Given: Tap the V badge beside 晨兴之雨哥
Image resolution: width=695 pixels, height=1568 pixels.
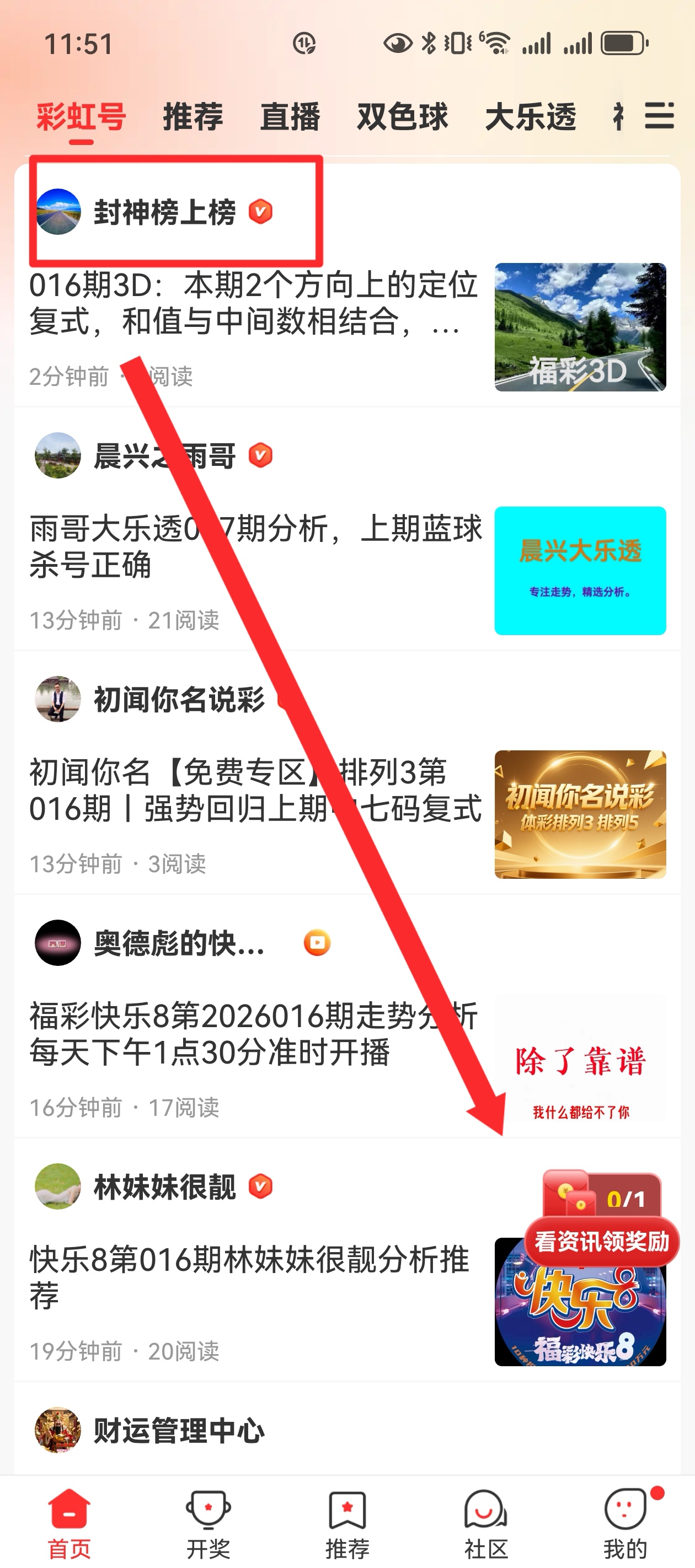Looking at the screenshot, I should (259, 455).
